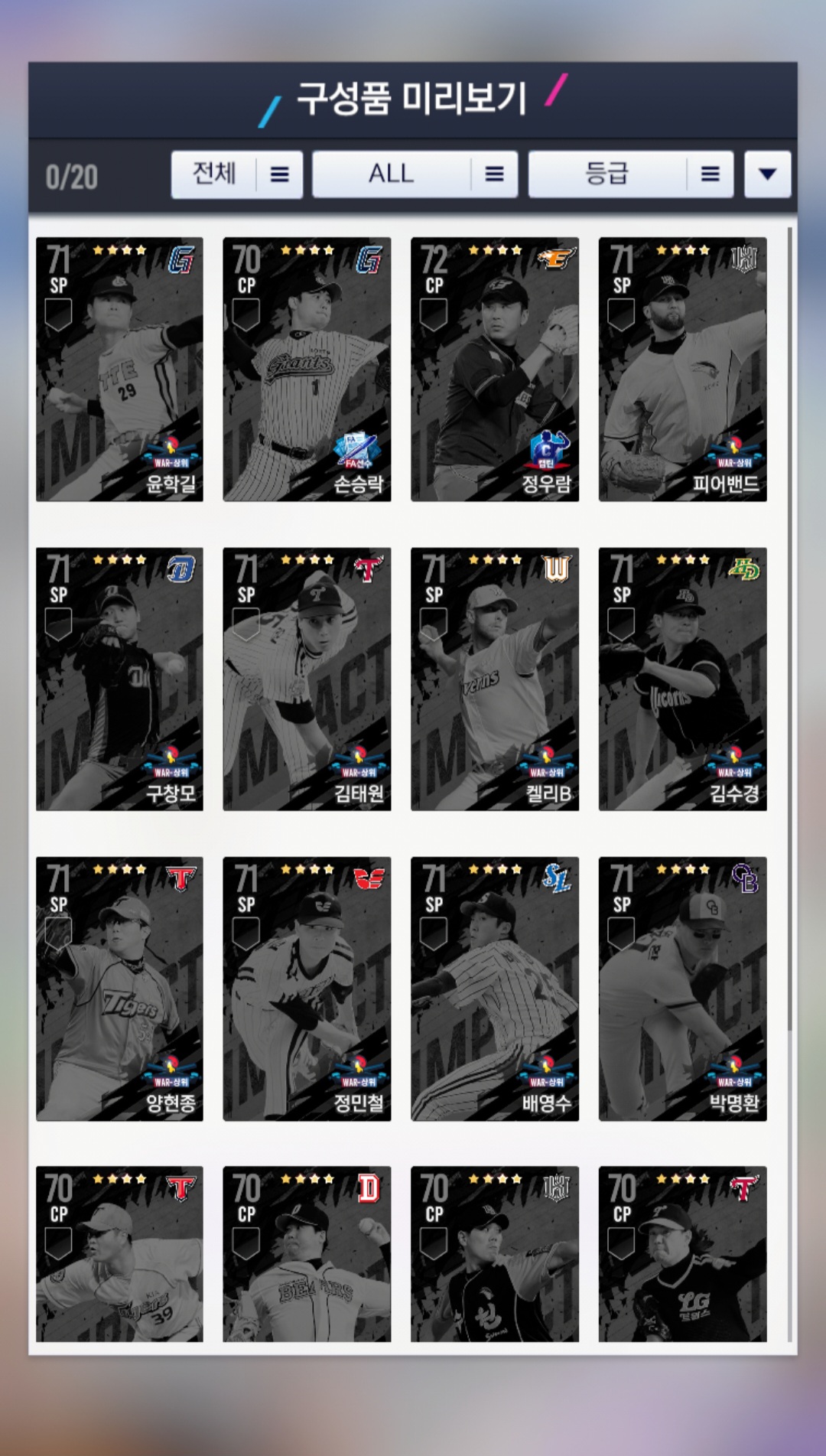View 정민철 player card
This screenshot has width=826, height=1456.
tap(307, 989)
